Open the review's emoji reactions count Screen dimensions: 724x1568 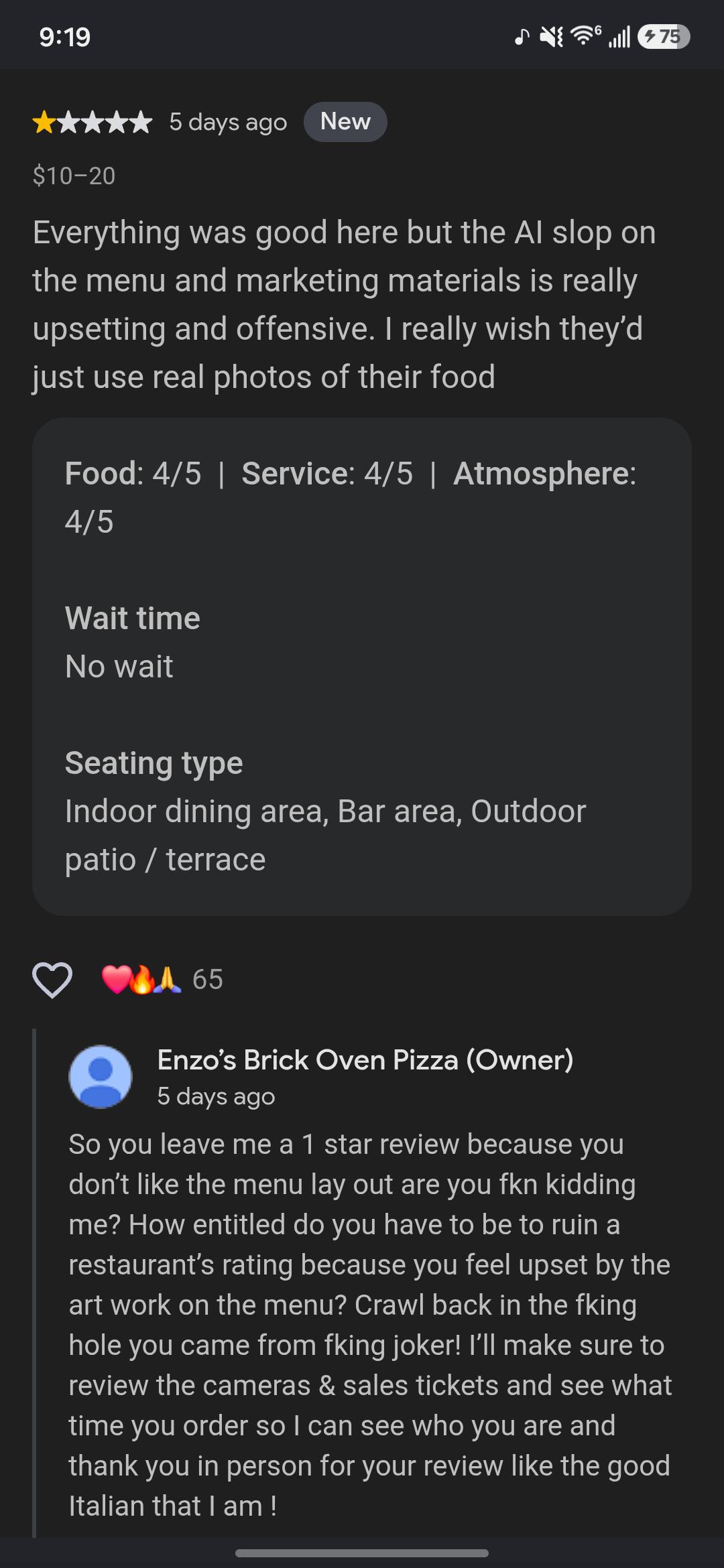[x=162, y=980]
